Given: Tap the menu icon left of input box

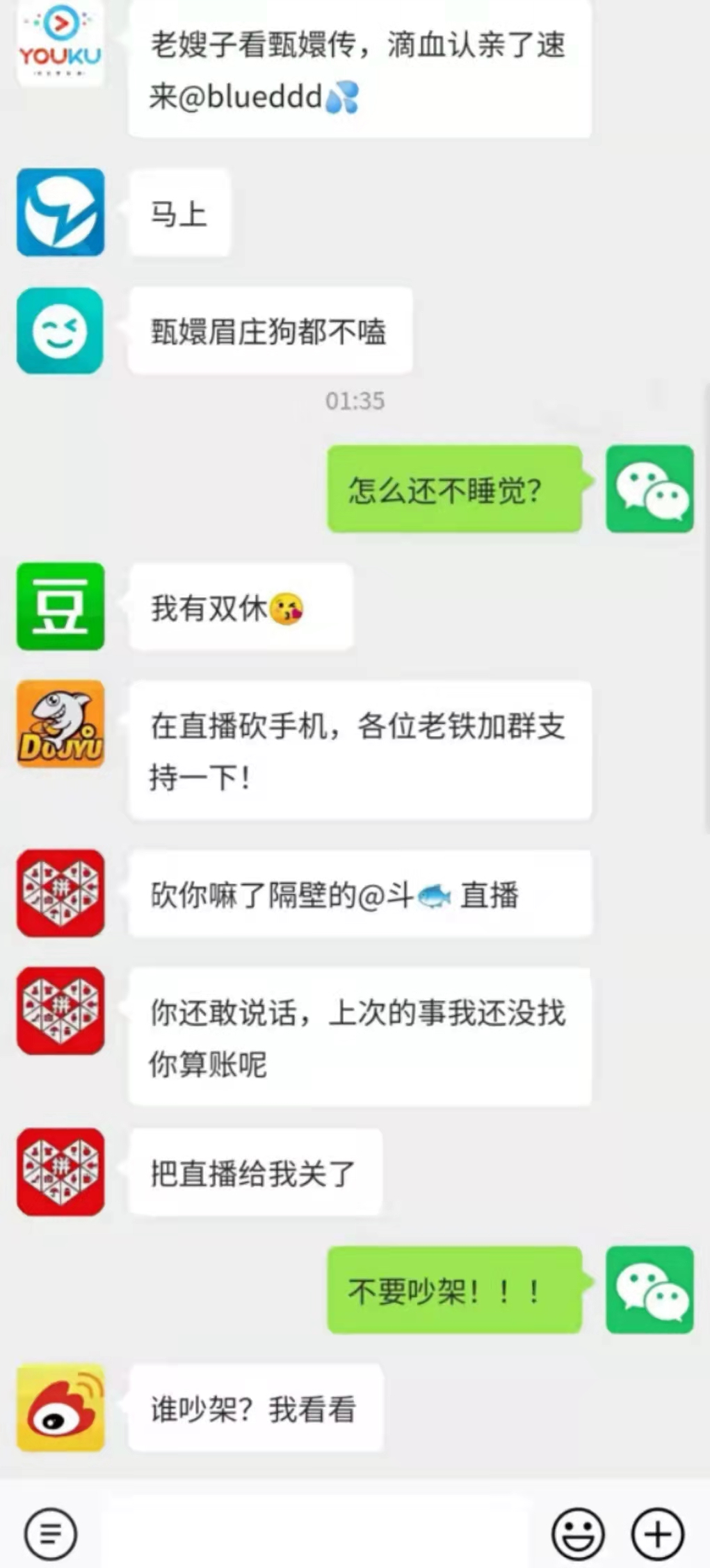Looking at the screenshot, I should pos(51,1533).
